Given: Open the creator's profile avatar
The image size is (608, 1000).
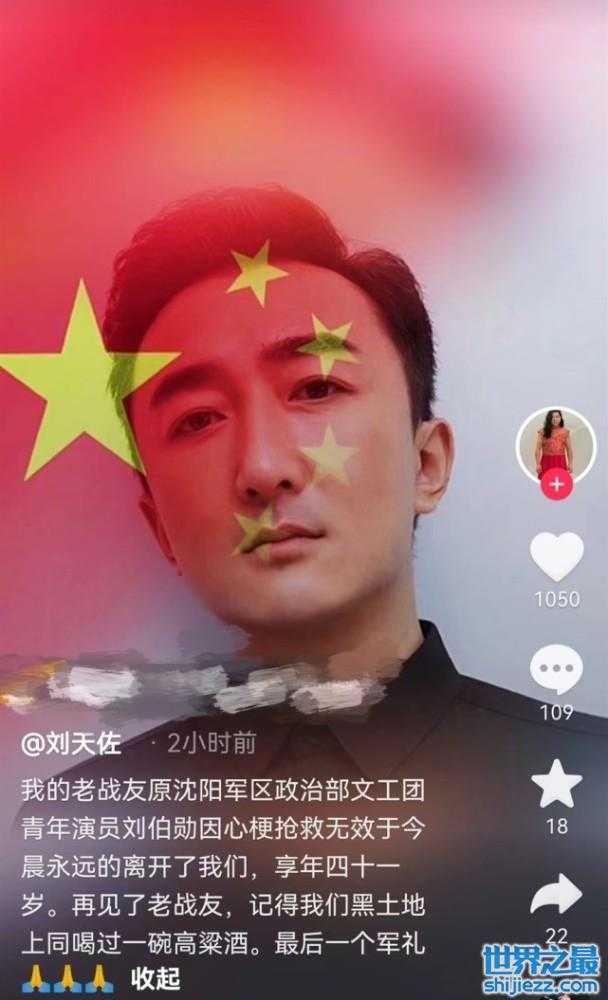Looking at the screenshot, I should pyautogui.click(x=555, y=444).
